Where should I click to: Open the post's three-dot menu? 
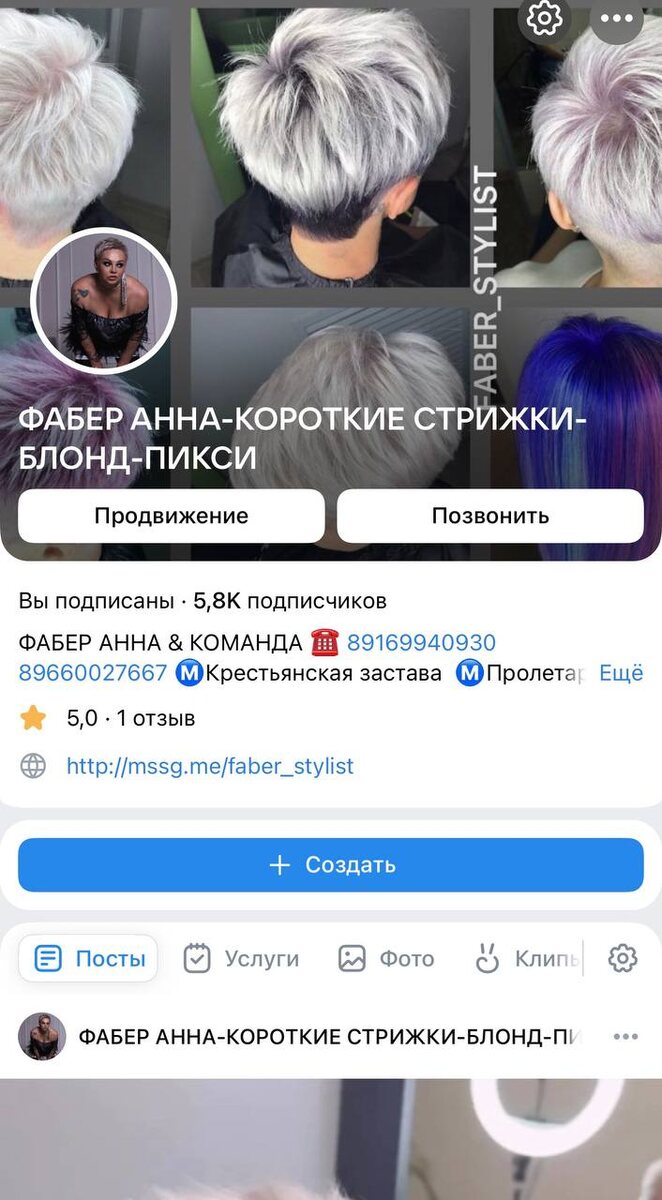pos(625,1036)
